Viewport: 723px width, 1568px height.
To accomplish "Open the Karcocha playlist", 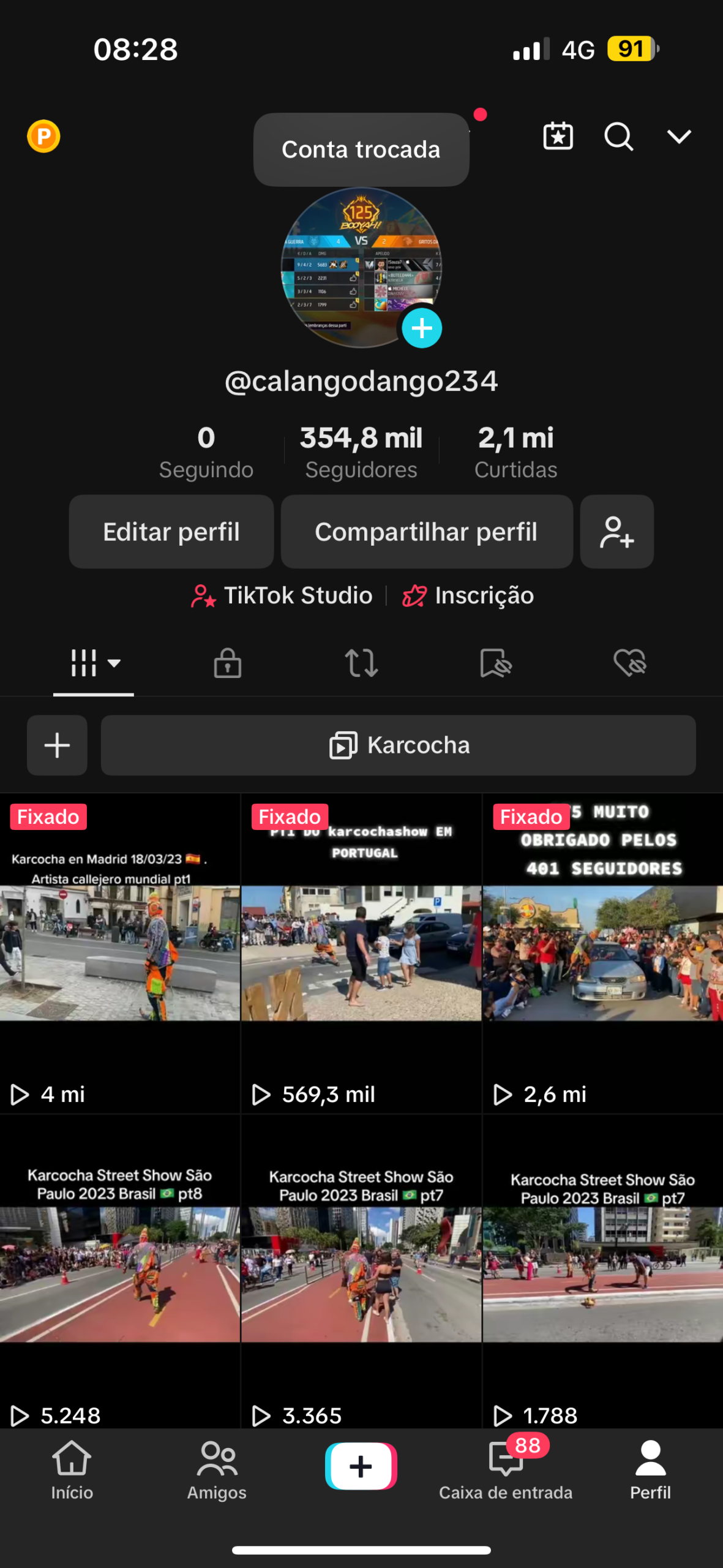I will coord(398,745).
